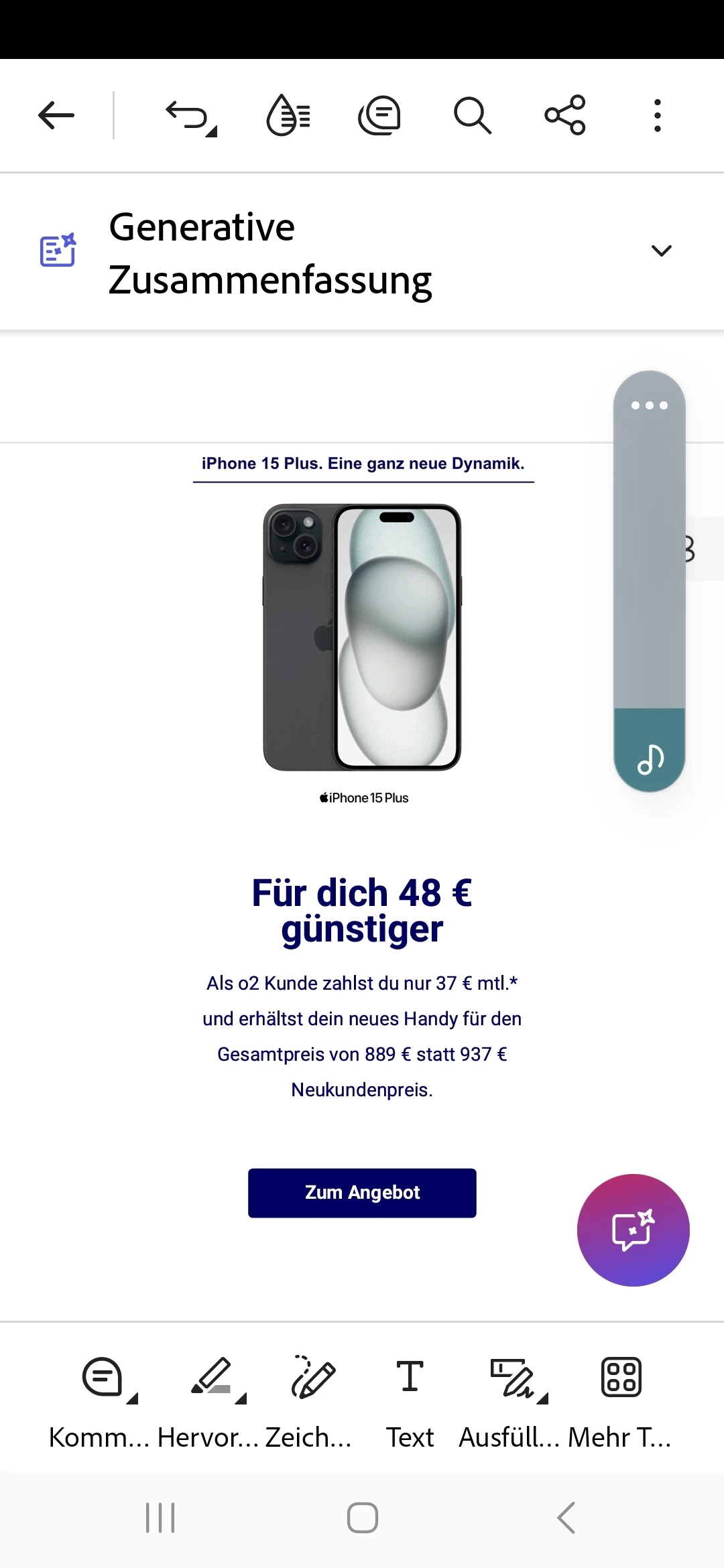This screenshot has height=1568, width=724.
Task: Search within the document
Action: [473, 115]
